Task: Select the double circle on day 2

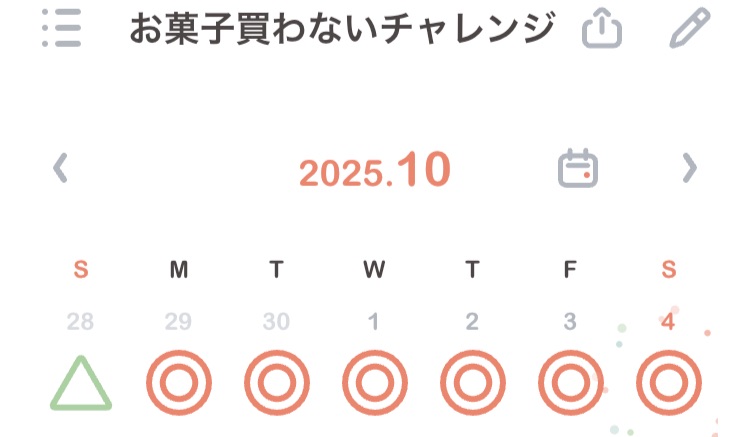Action: [x=473, y=384]
